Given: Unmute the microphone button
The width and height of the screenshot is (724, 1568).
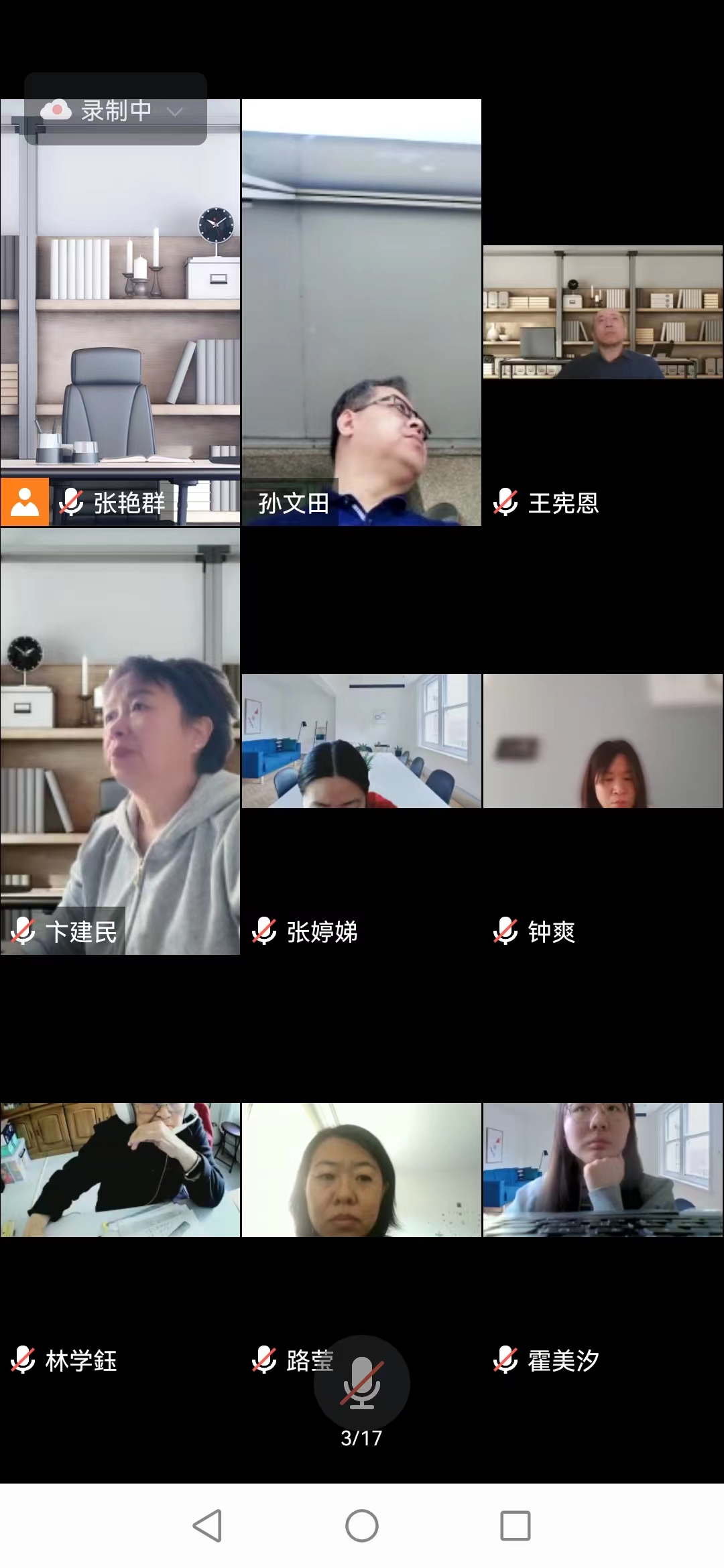Looking at the screenshot, I should point(362,1382).
